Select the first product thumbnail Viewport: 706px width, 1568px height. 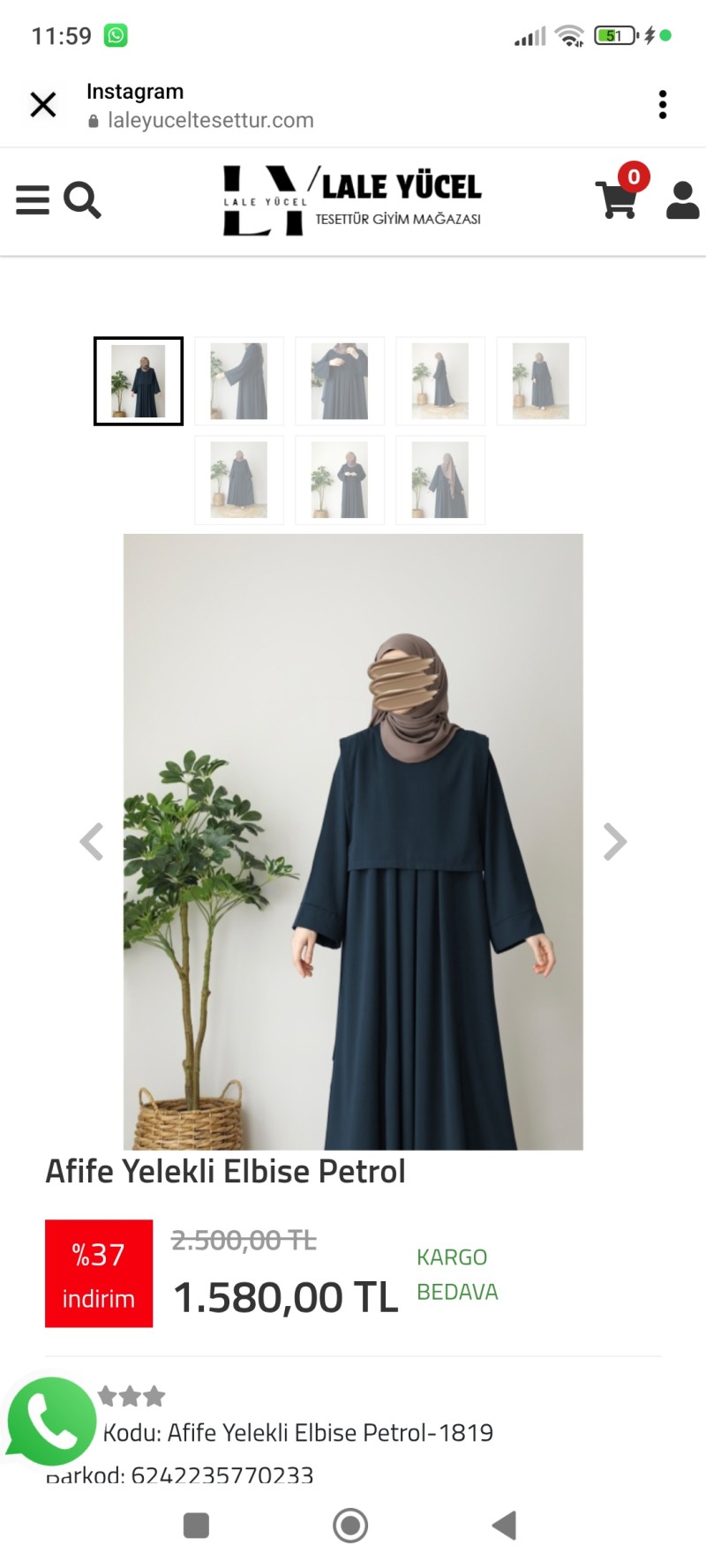pos(139,381)
